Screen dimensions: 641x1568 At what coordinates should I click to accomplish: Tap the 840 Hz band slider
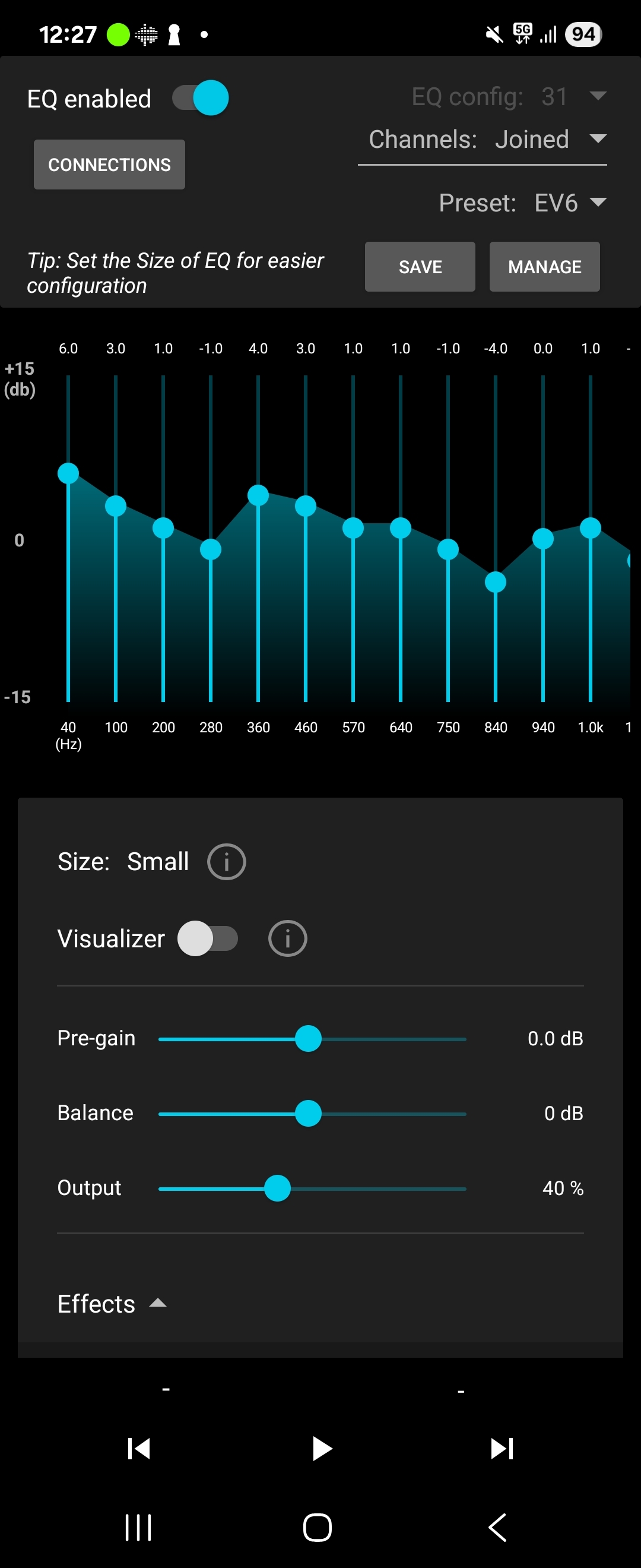tap(495, 582)
